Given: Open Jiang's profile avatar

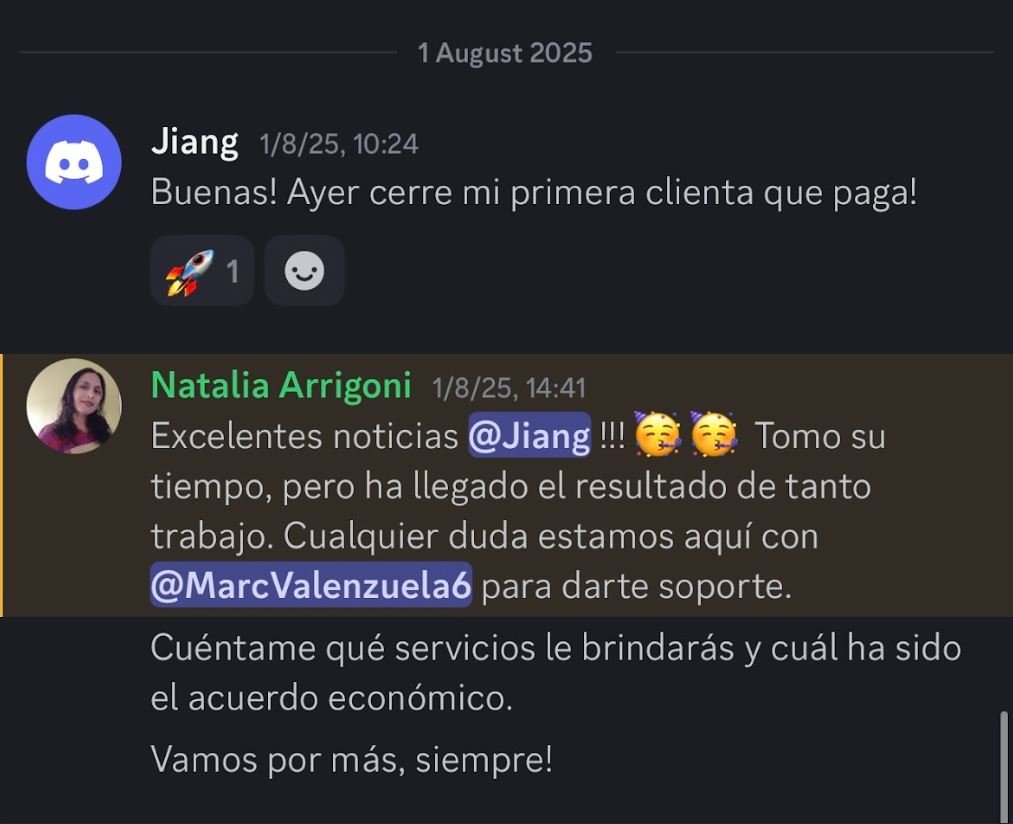Looking at the screenshot, I should [74, 162].
